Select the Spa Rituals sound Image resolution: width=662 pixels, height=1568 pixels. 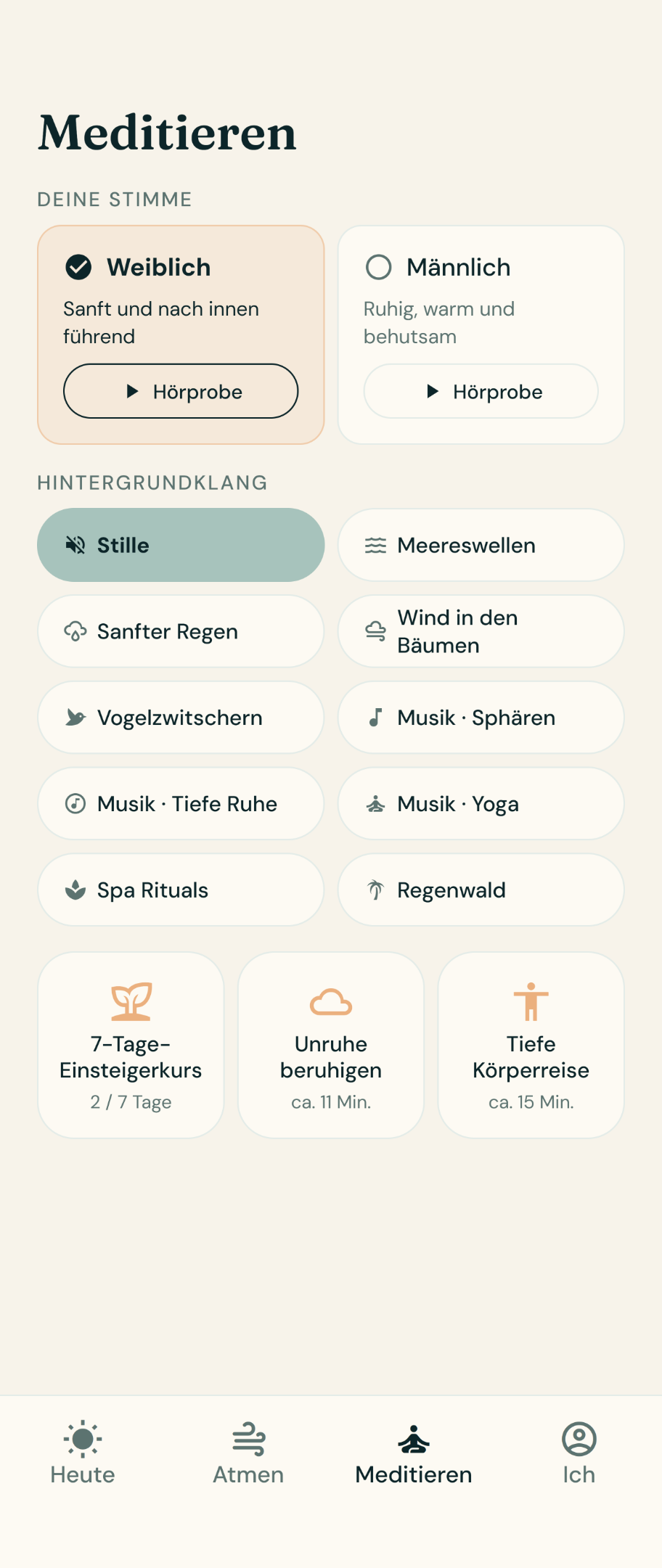click(x=181, y=890)
